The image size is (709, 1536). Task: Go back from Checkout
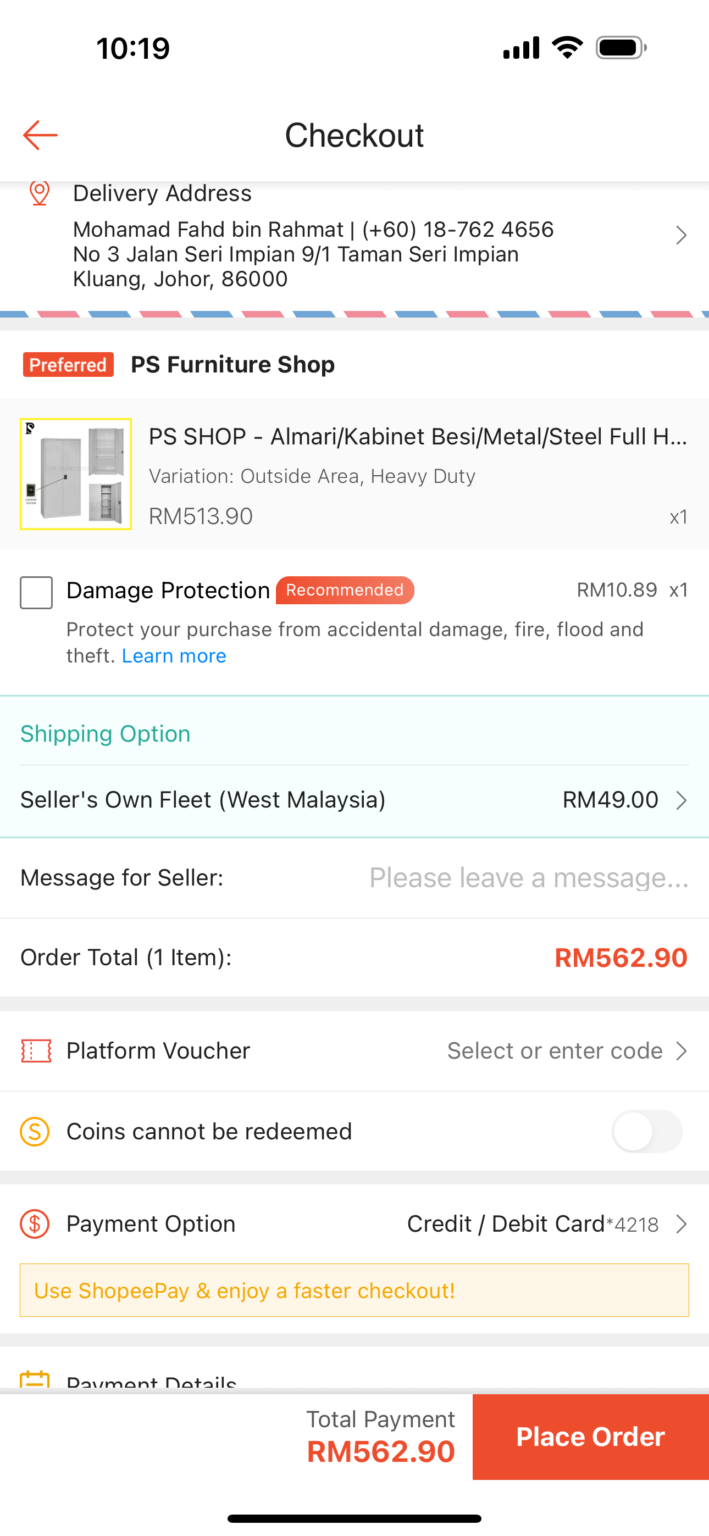pos(40,135)
